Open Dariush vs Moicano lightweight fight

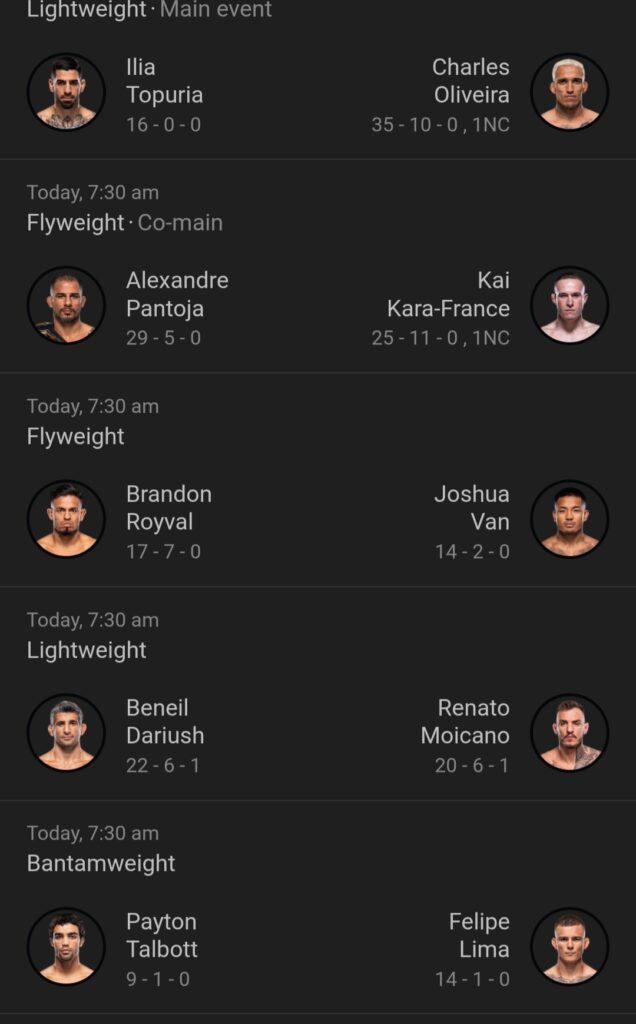(318, 693)
